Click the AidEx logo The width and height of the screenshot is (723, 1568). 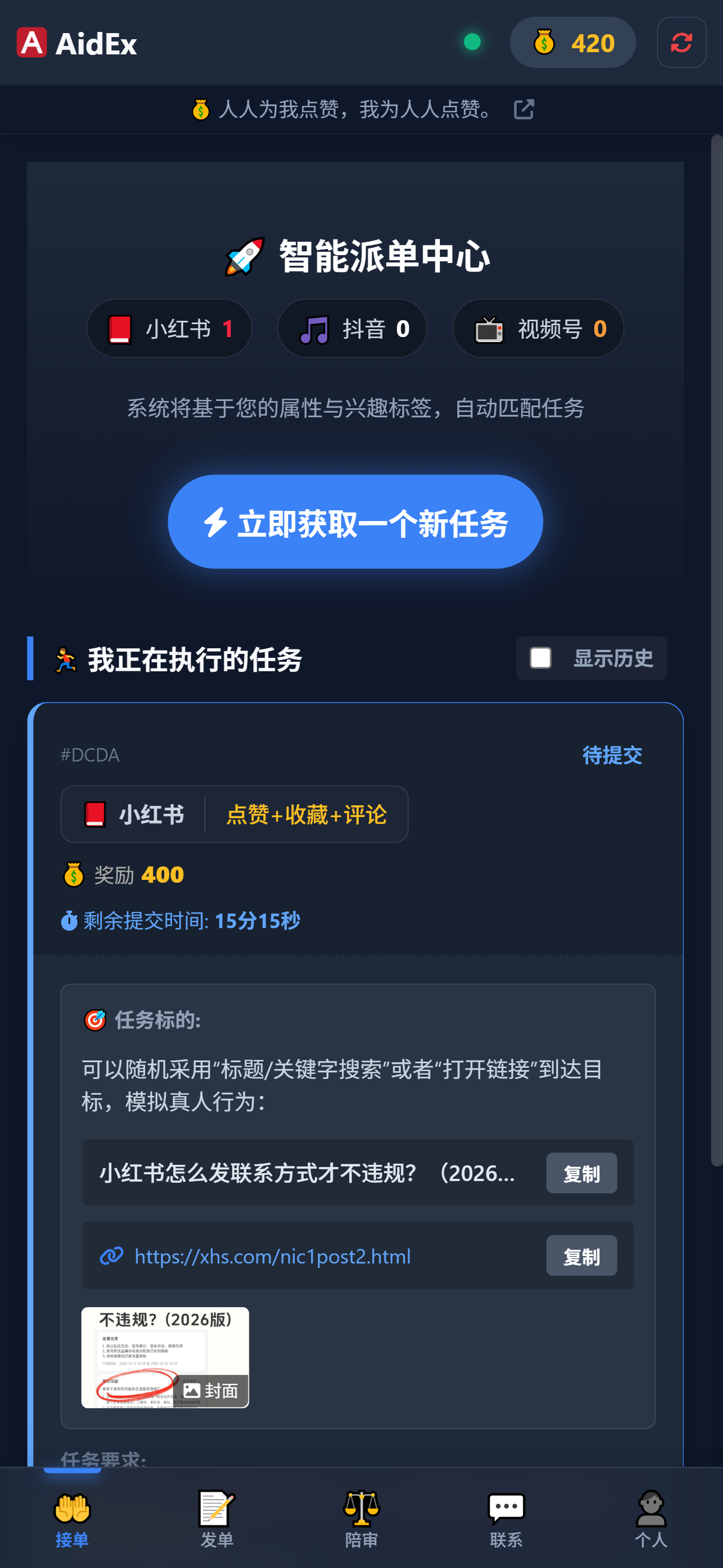(76, 43)
